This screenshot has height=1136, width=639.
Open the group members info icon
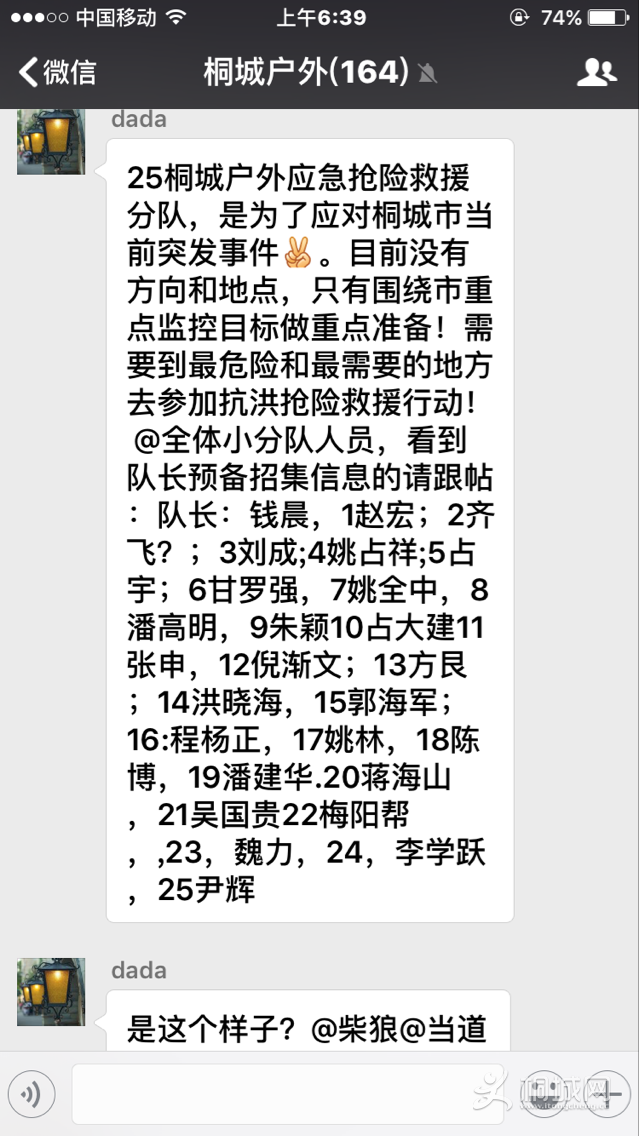[x=597, y=72]
